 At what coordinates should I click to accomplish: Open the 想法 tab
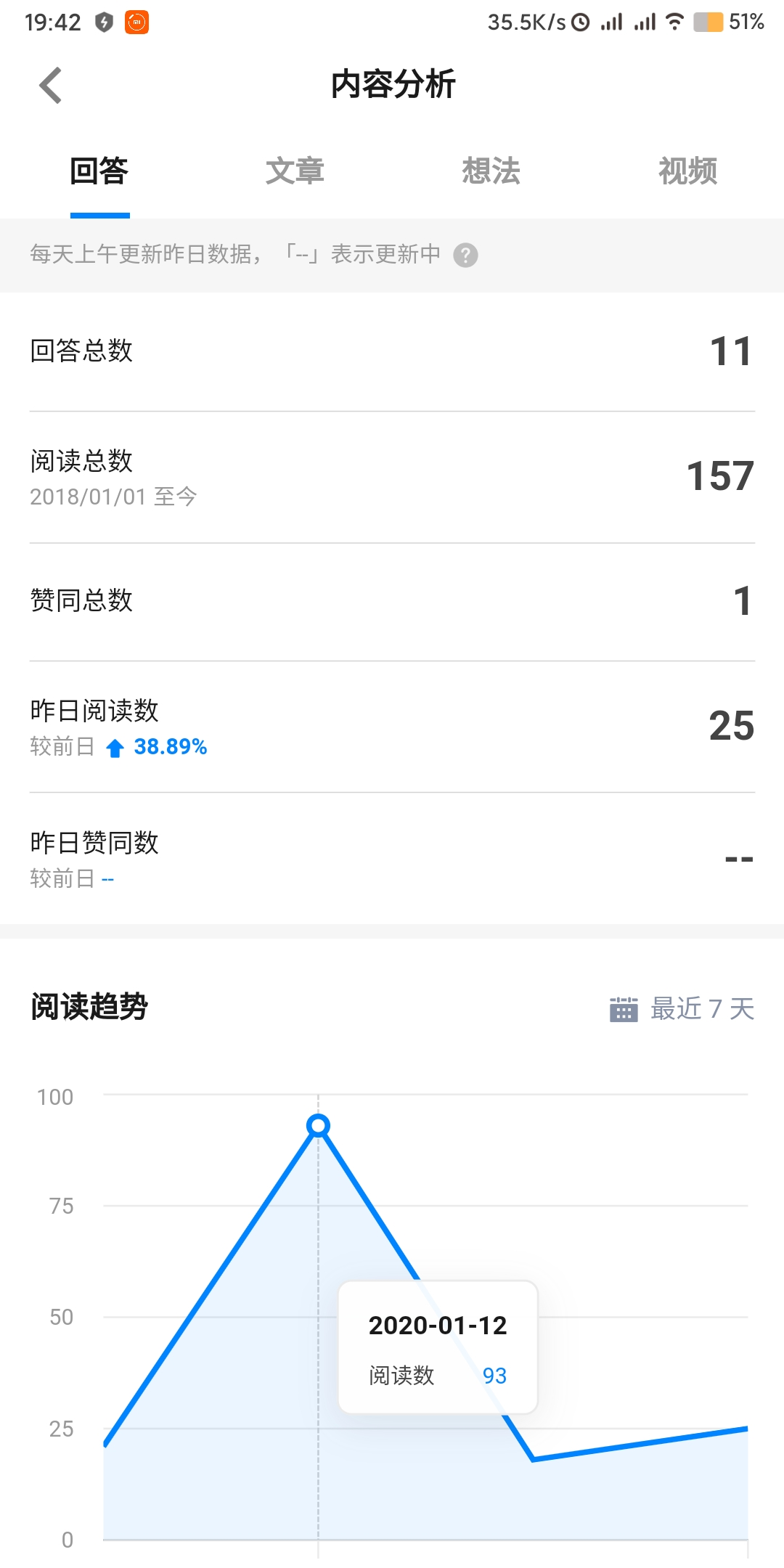492,171
